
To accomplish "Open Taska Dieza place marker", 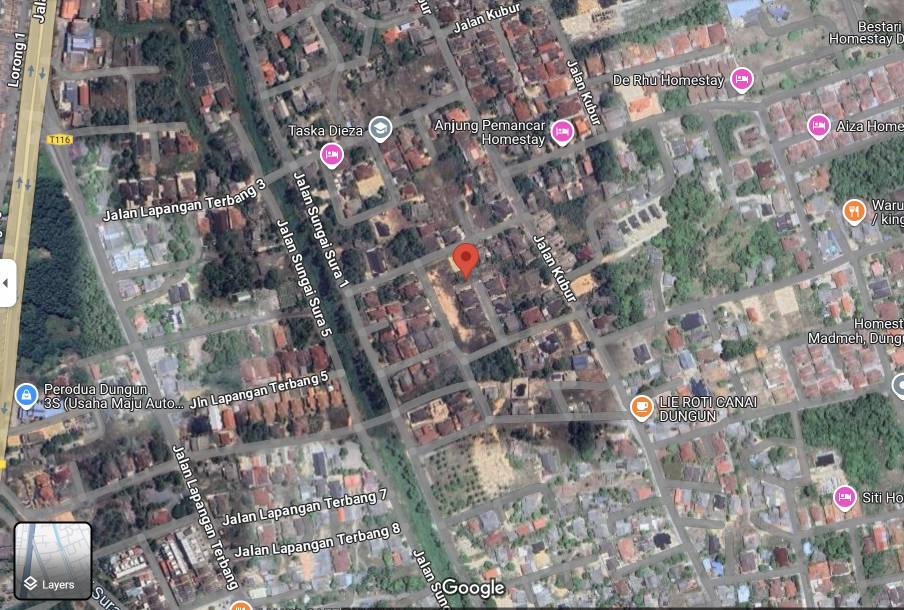I will tap(379, 128).
